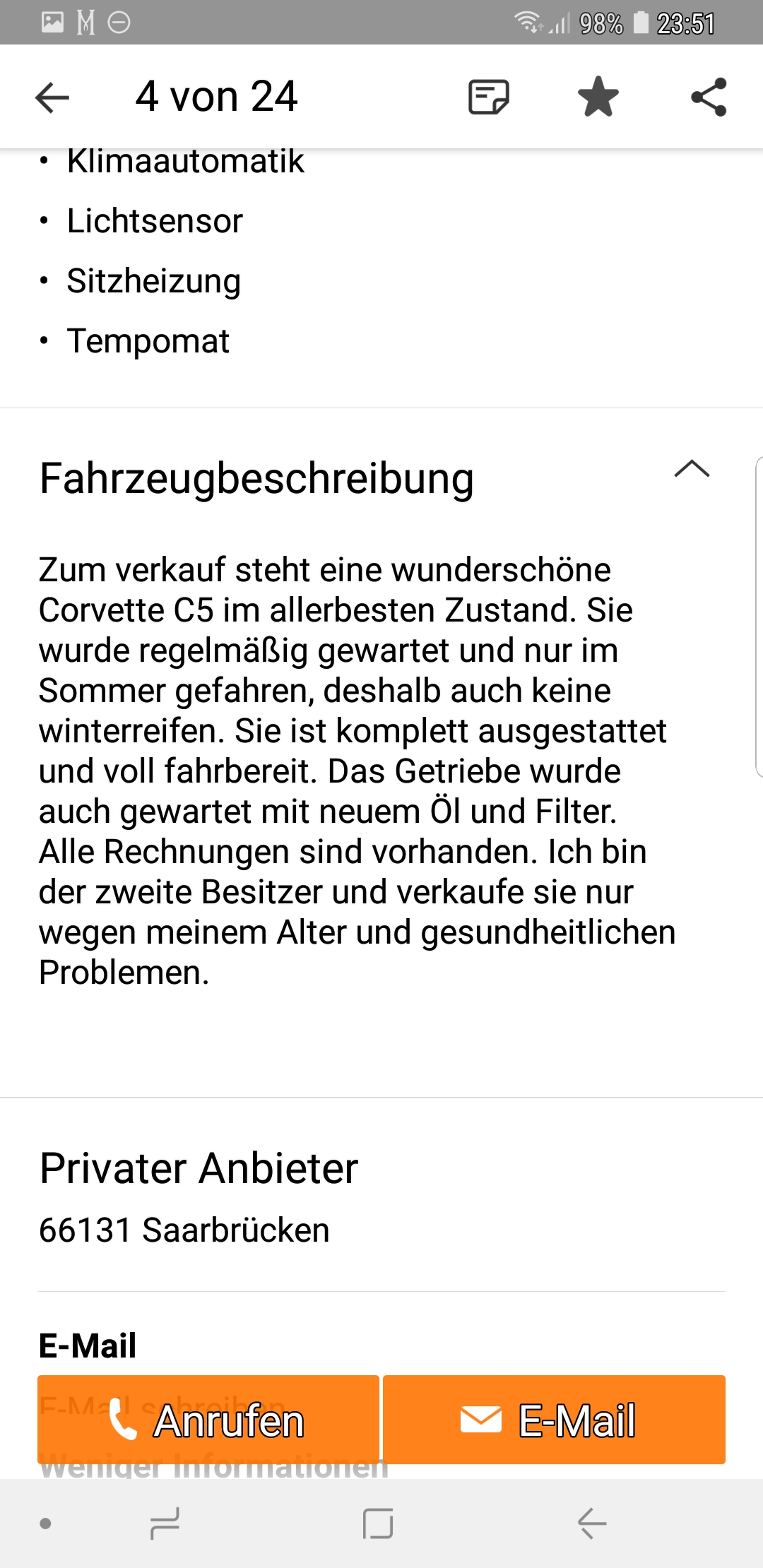Open the note icon for this listing

[x=488, y=97]
